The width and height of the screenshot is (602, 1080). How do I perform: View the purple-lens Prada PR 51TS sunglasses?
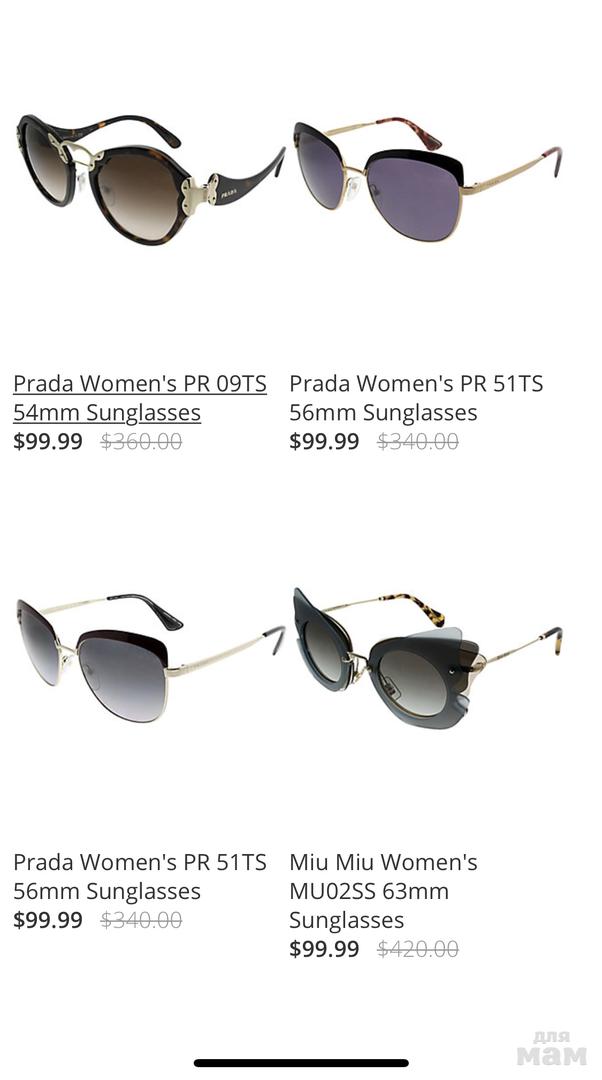click(427, 180)
